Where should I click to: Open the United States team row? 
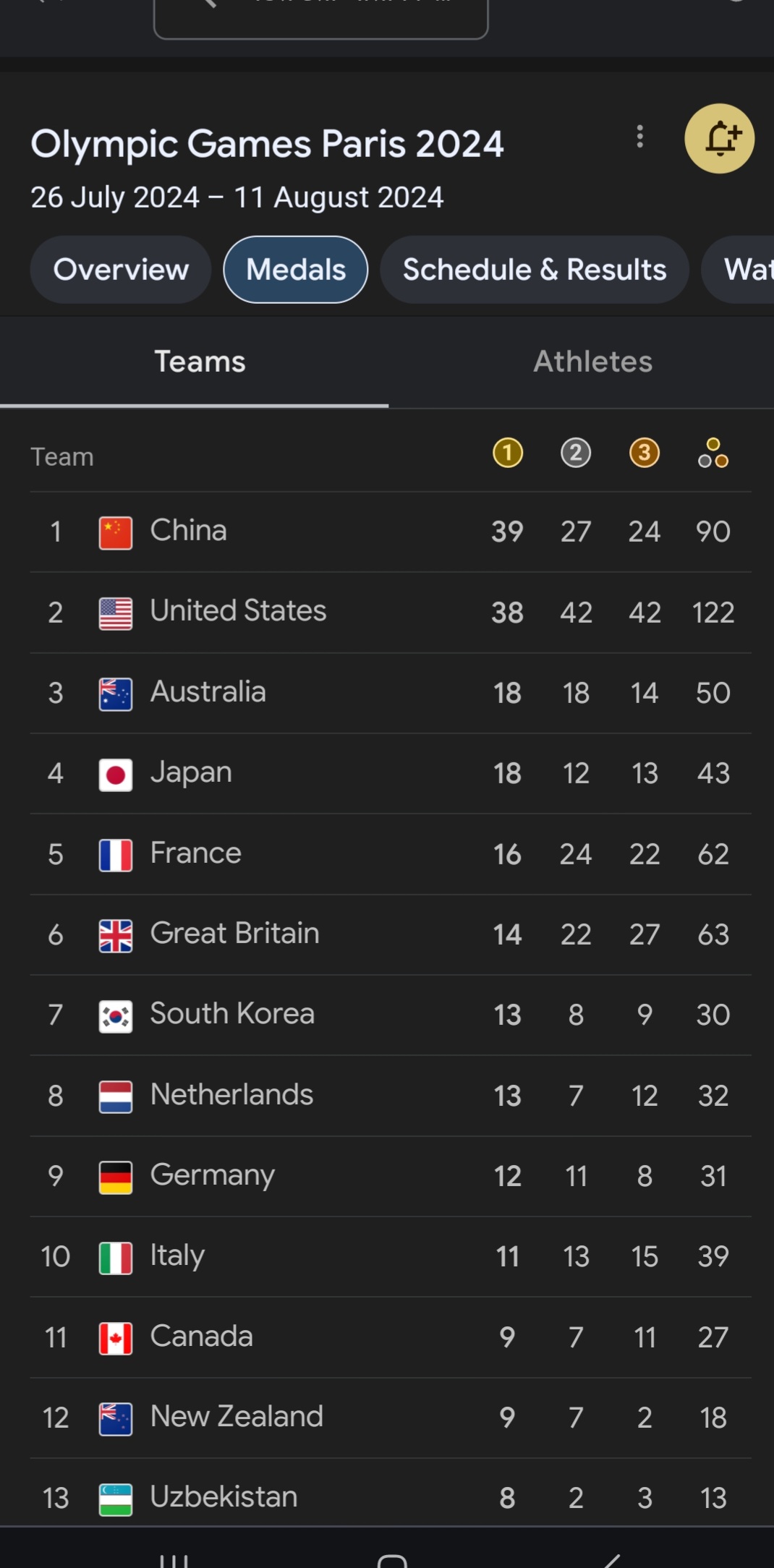click(x=391, y=613)
